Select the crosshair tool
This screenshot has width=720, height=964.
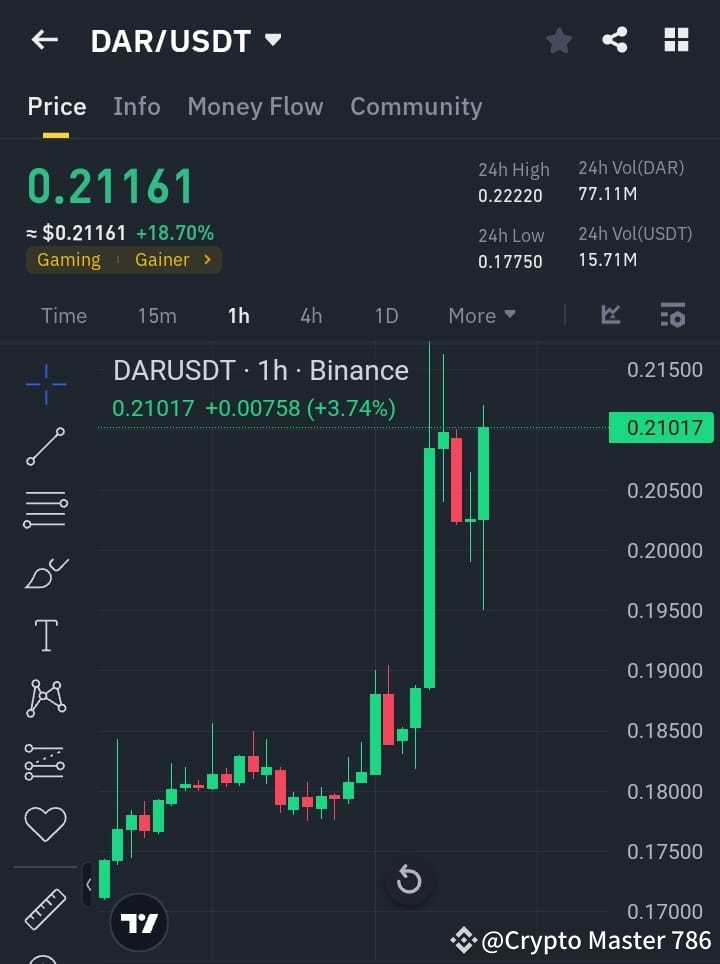[45, 385]
